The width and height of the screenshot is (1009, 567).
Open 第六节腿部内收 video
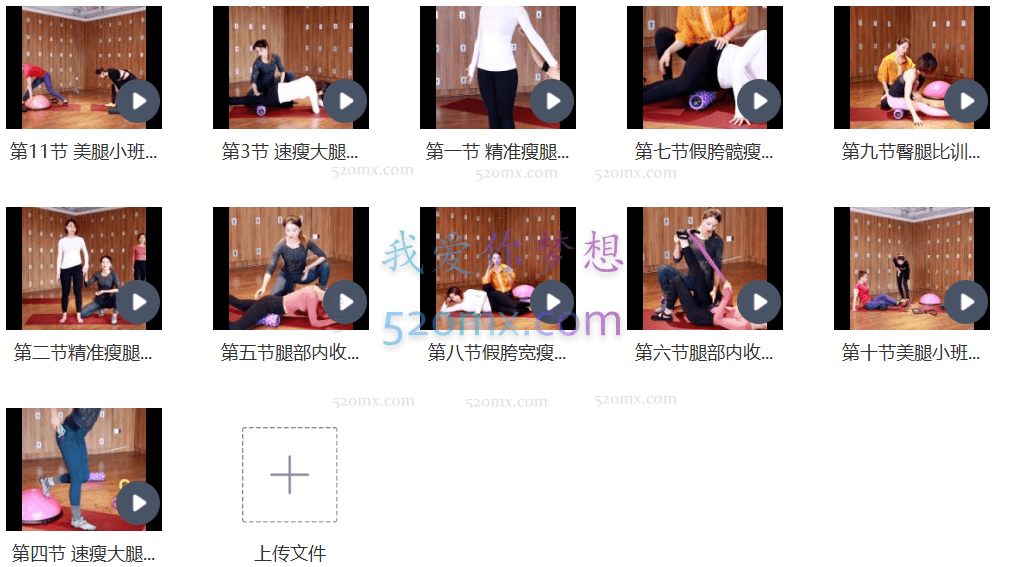click(x=705, y=269)
